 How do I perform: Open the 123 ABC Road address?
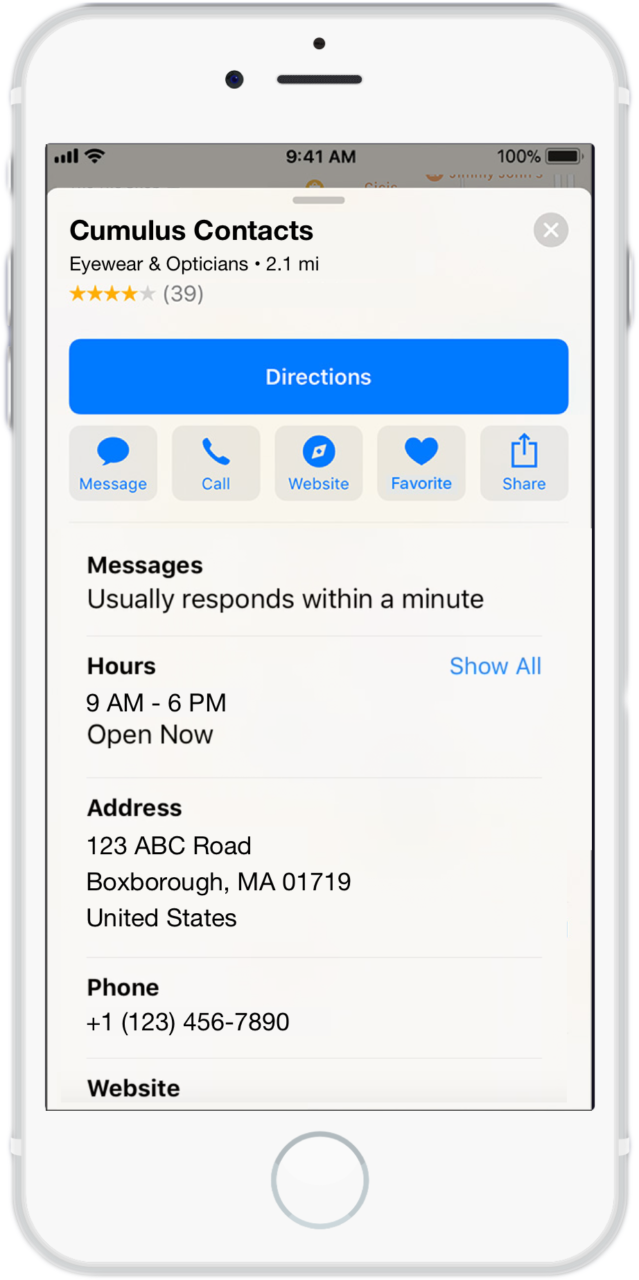(x=218, y=882)
